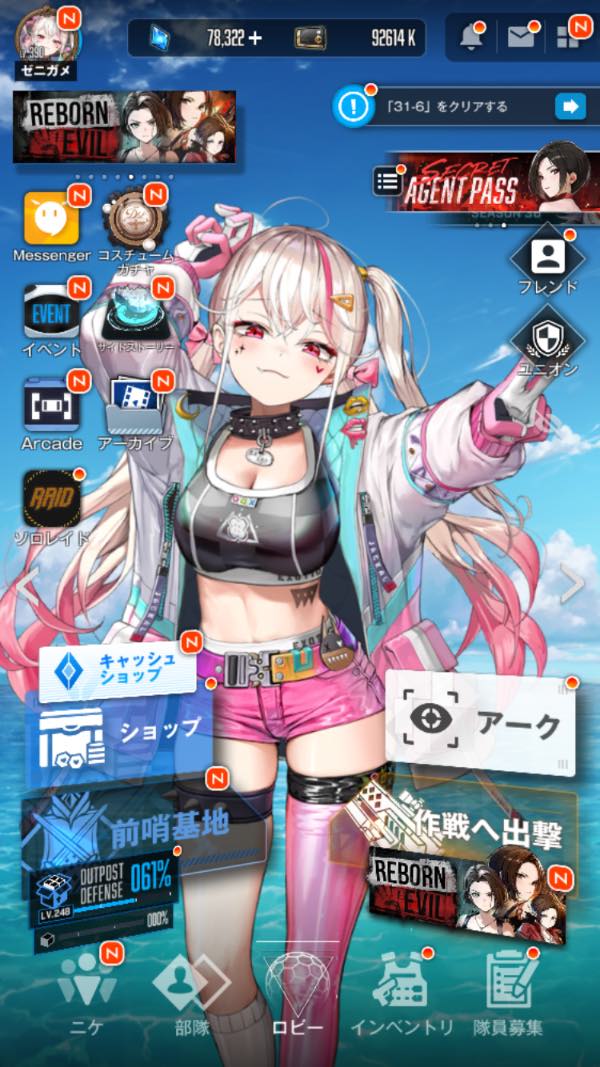The image size is (600, 1067).
Task: Open player profile avatar ゼニガメ
Action: point(46,37)
